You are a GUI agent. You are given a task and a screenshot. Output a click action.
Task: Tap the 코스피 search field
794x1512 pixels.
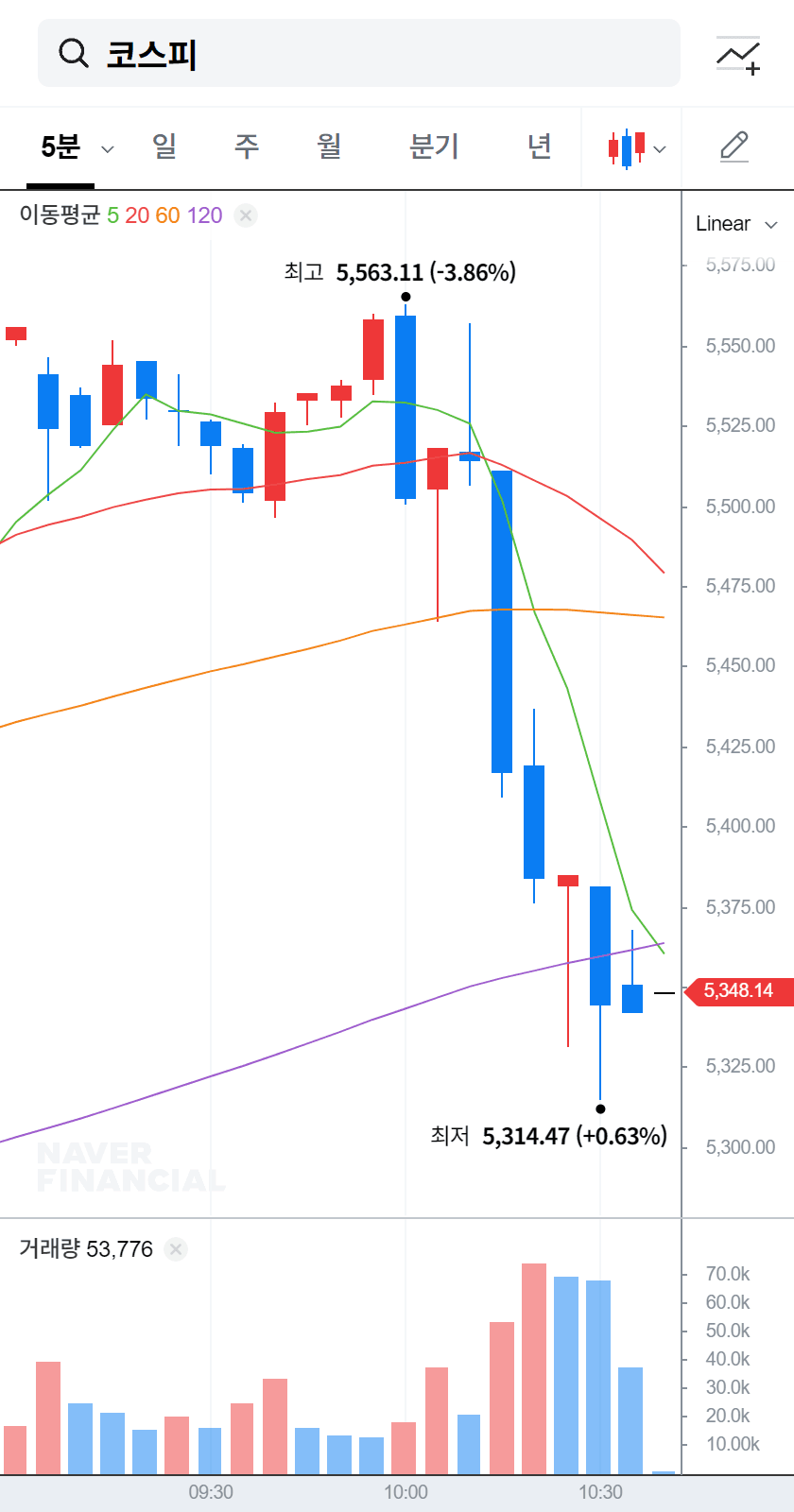(359, 54)
